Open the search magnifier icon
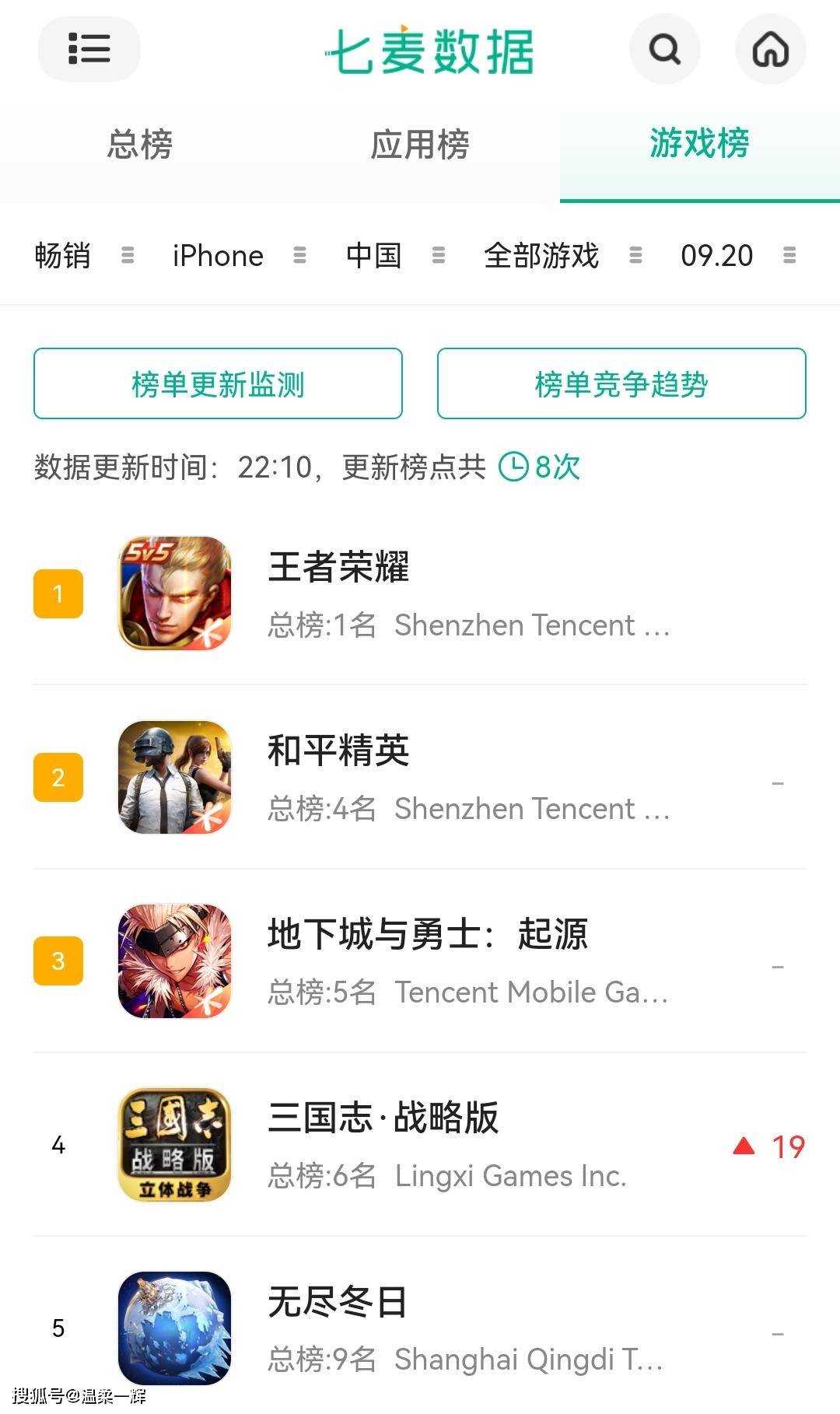Viewport: 840px width, 1414px height. click(664, 49)
